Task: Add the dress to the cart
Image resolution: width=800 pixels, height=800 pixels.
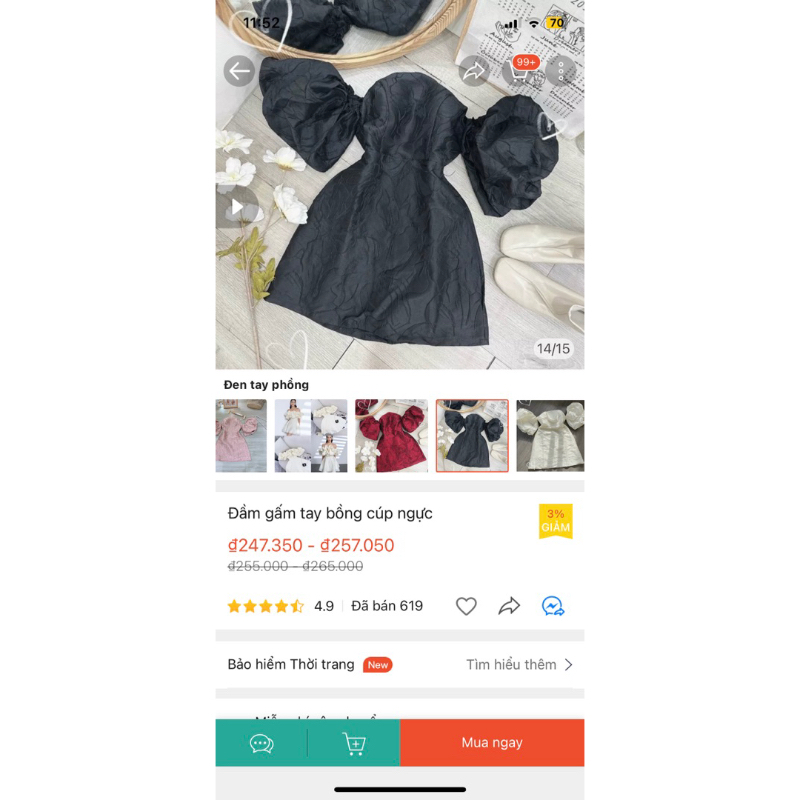Action: point(354,743)
